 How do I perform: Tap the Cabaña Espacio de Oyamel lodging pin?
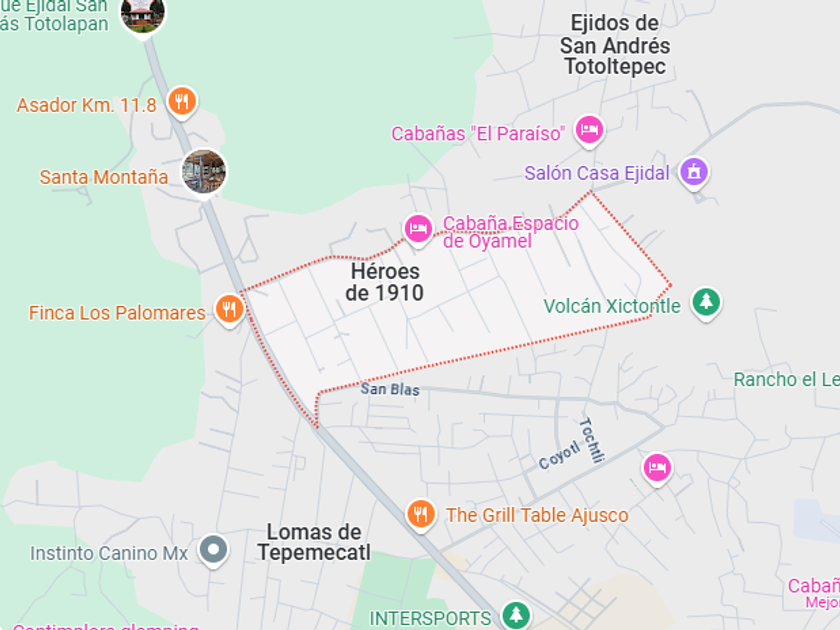coord(418,229)
